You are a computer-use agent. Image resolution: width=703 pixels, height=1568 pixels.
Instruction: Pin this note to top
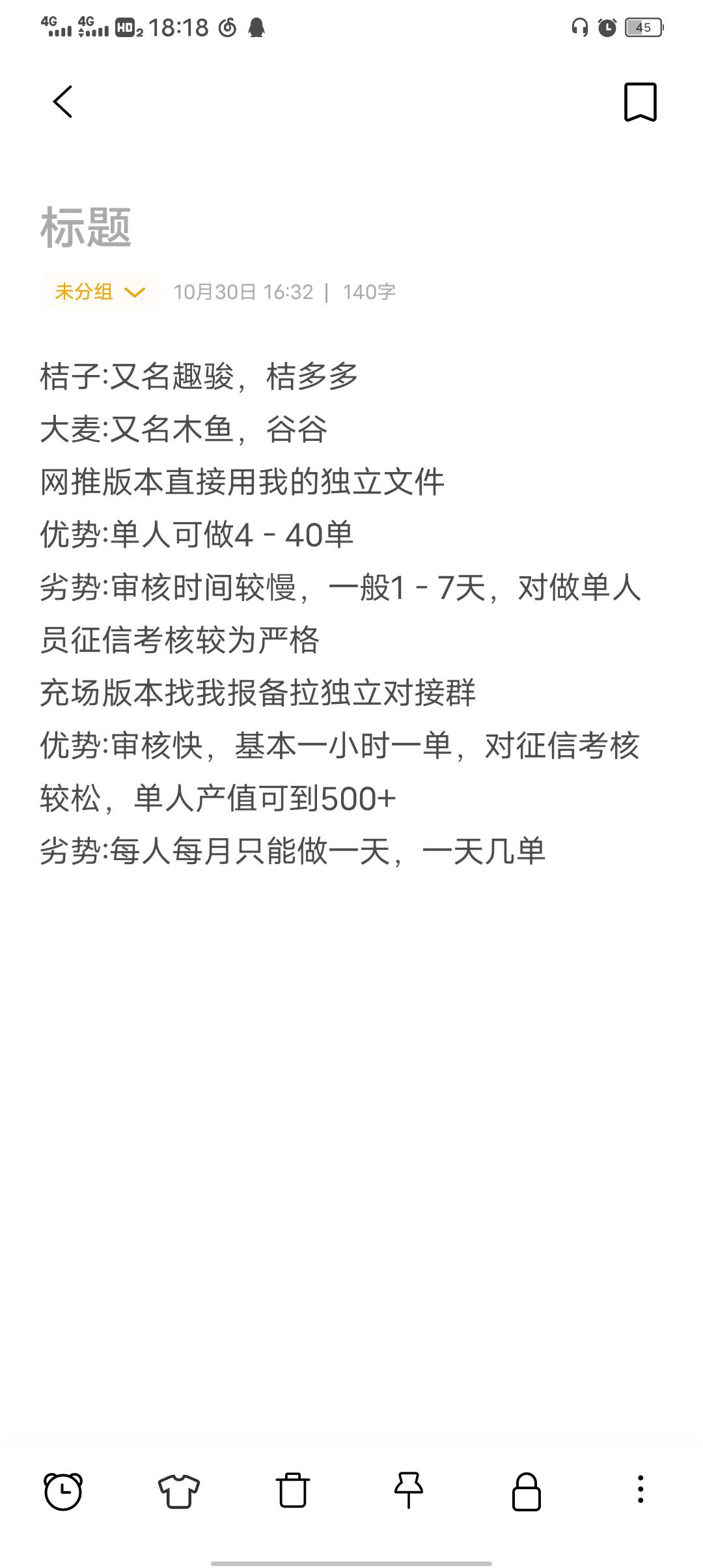[x=409, y=1491]
